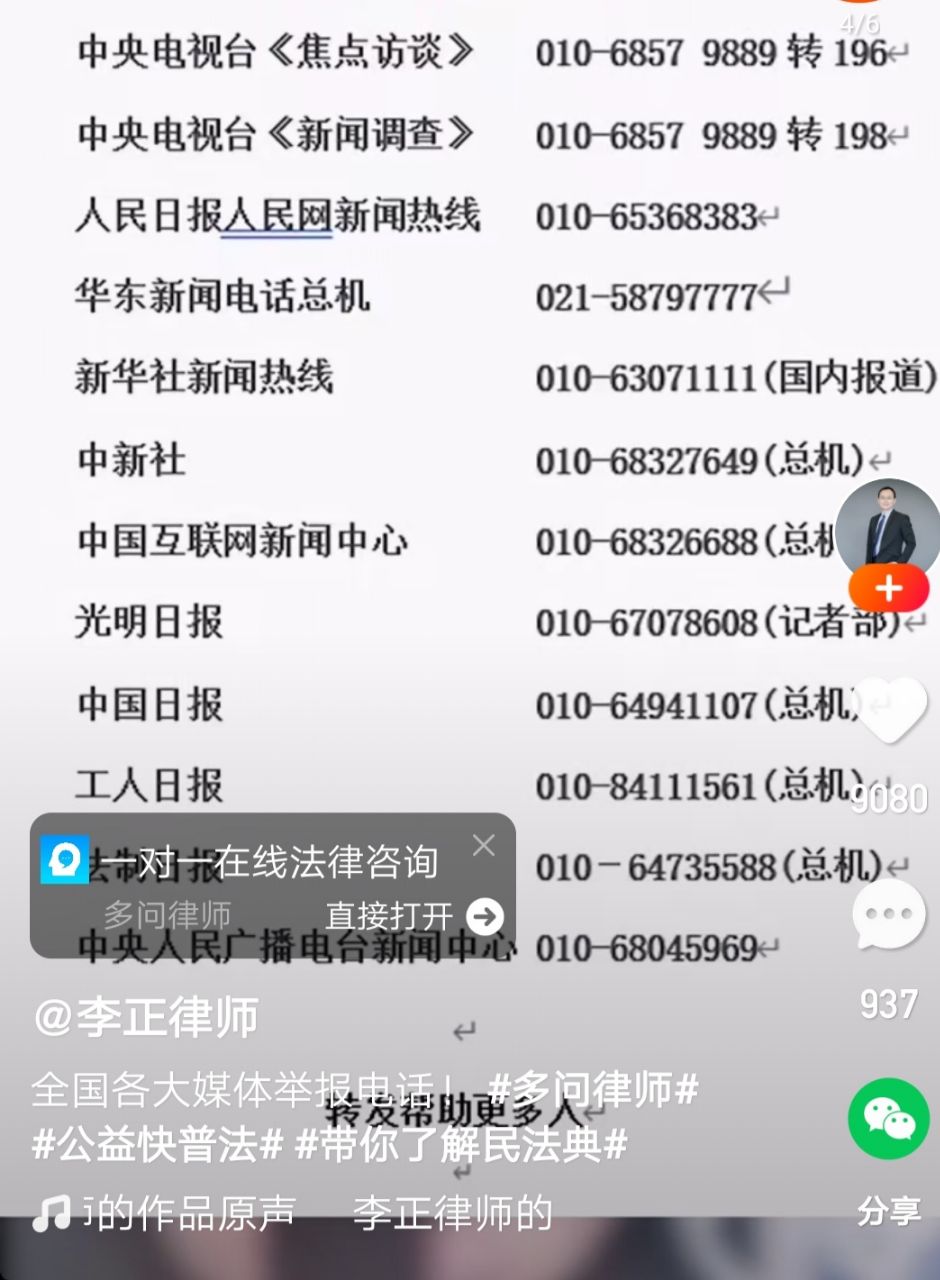Open the #带你了解民法典# hashtag
This screenshot has width=940, height=1280.
[x=462, y=1145]
